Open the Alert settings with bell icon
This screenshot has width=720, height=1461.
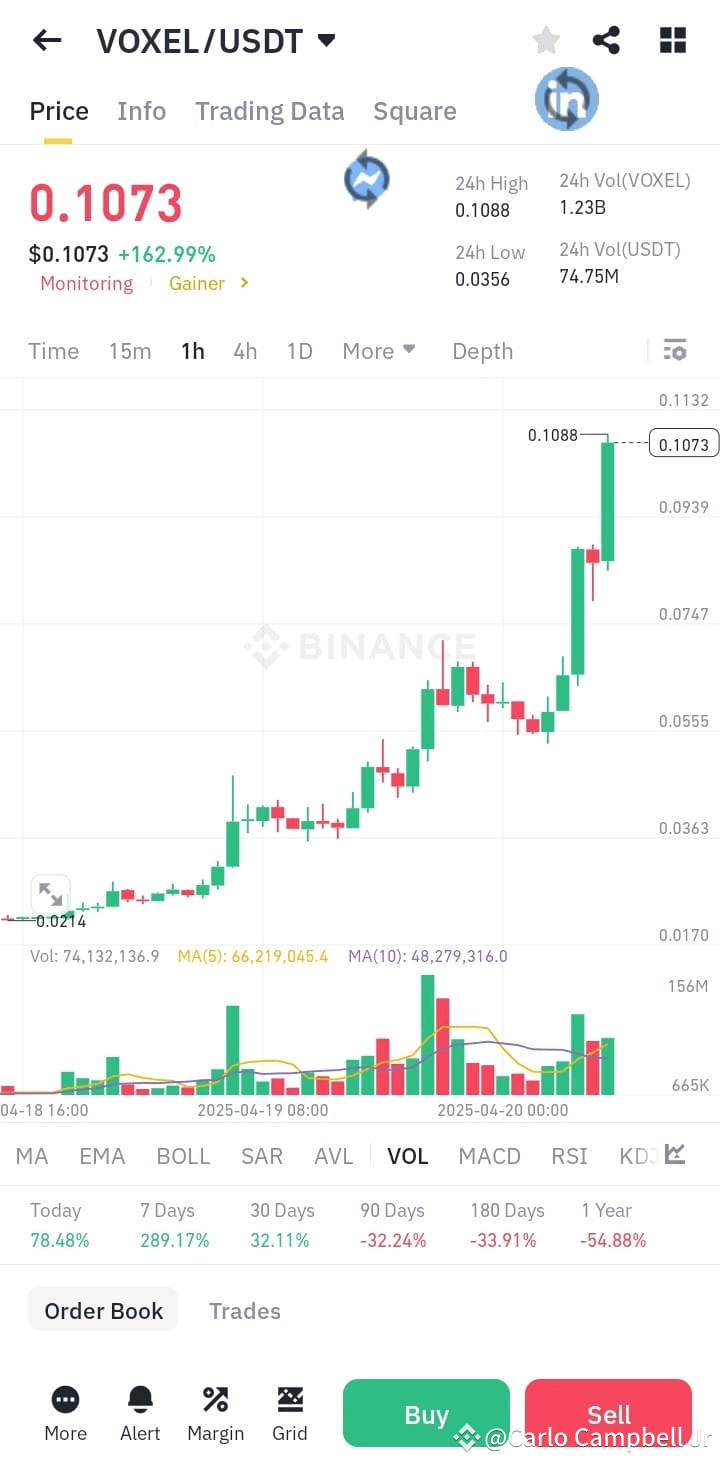click(140, 1400)
